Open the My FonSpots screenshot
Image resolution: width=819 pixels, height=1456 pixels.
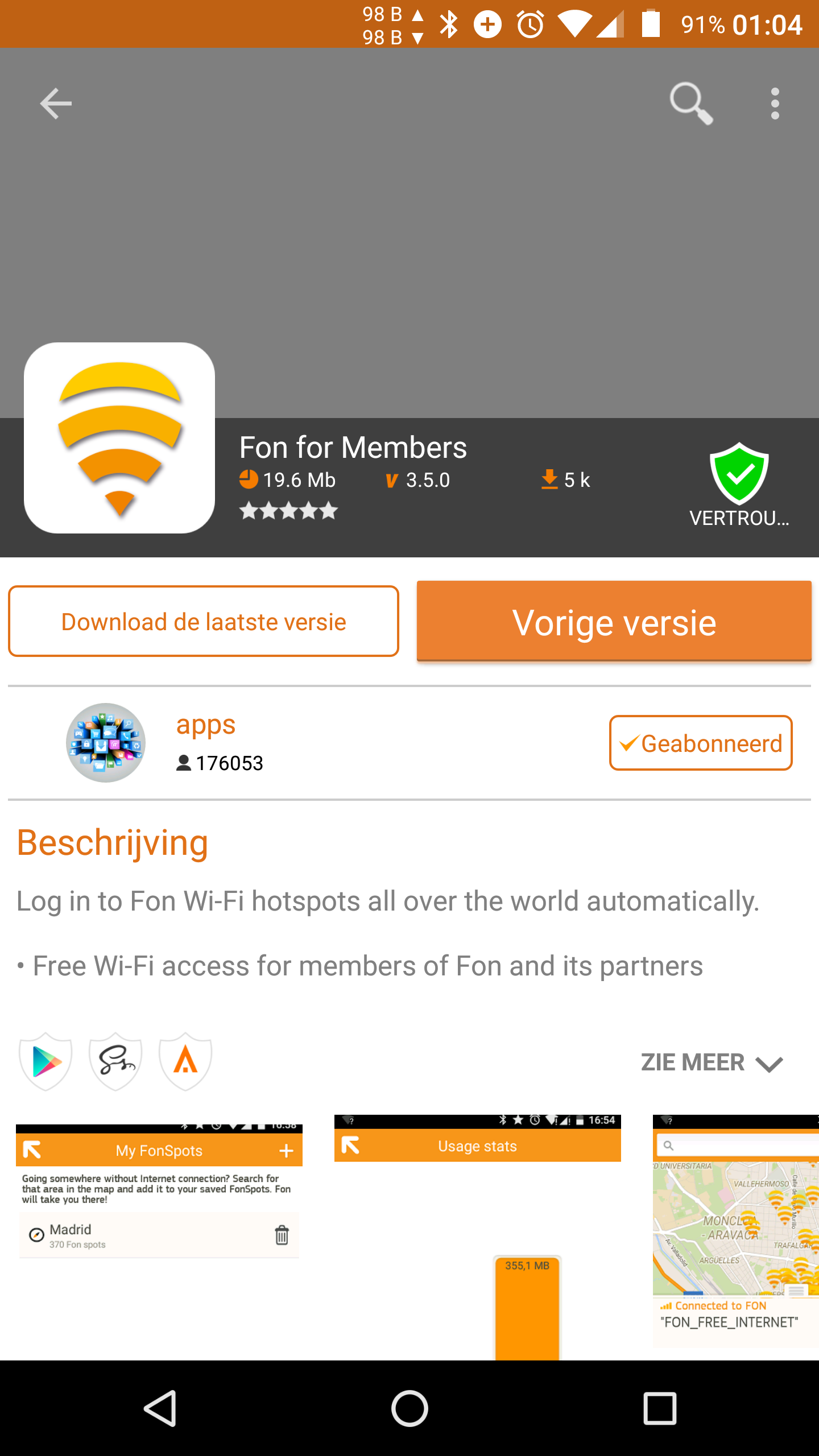(x=159, y=1240)
